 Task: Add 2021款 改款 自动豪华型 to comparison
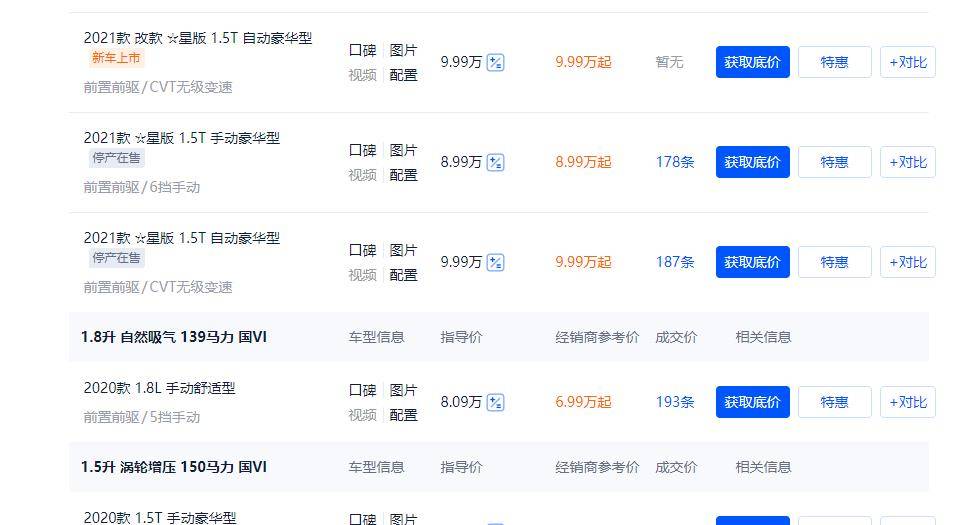[x=907, y=62]
